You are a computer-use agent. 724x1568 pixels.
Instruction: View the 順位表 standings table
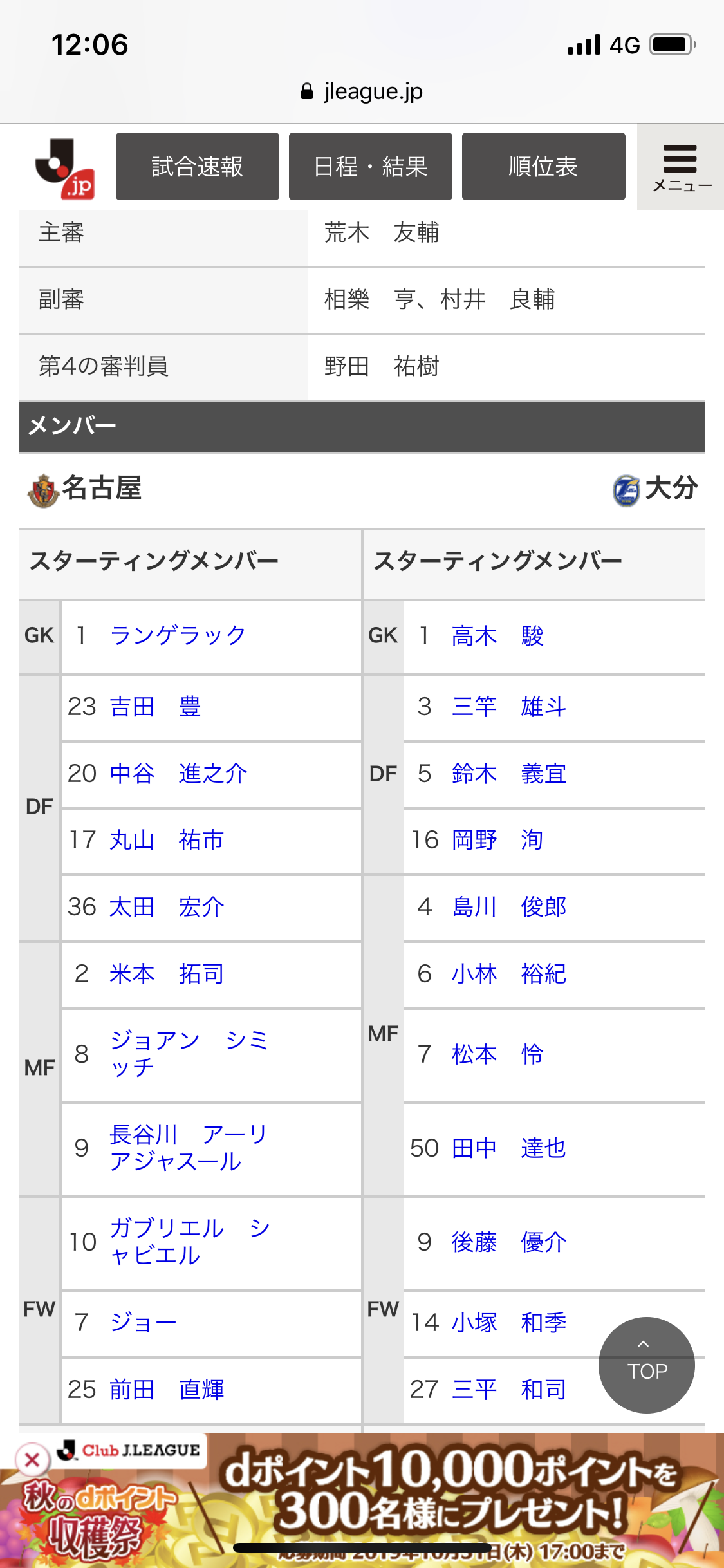[x=543, y=167]
